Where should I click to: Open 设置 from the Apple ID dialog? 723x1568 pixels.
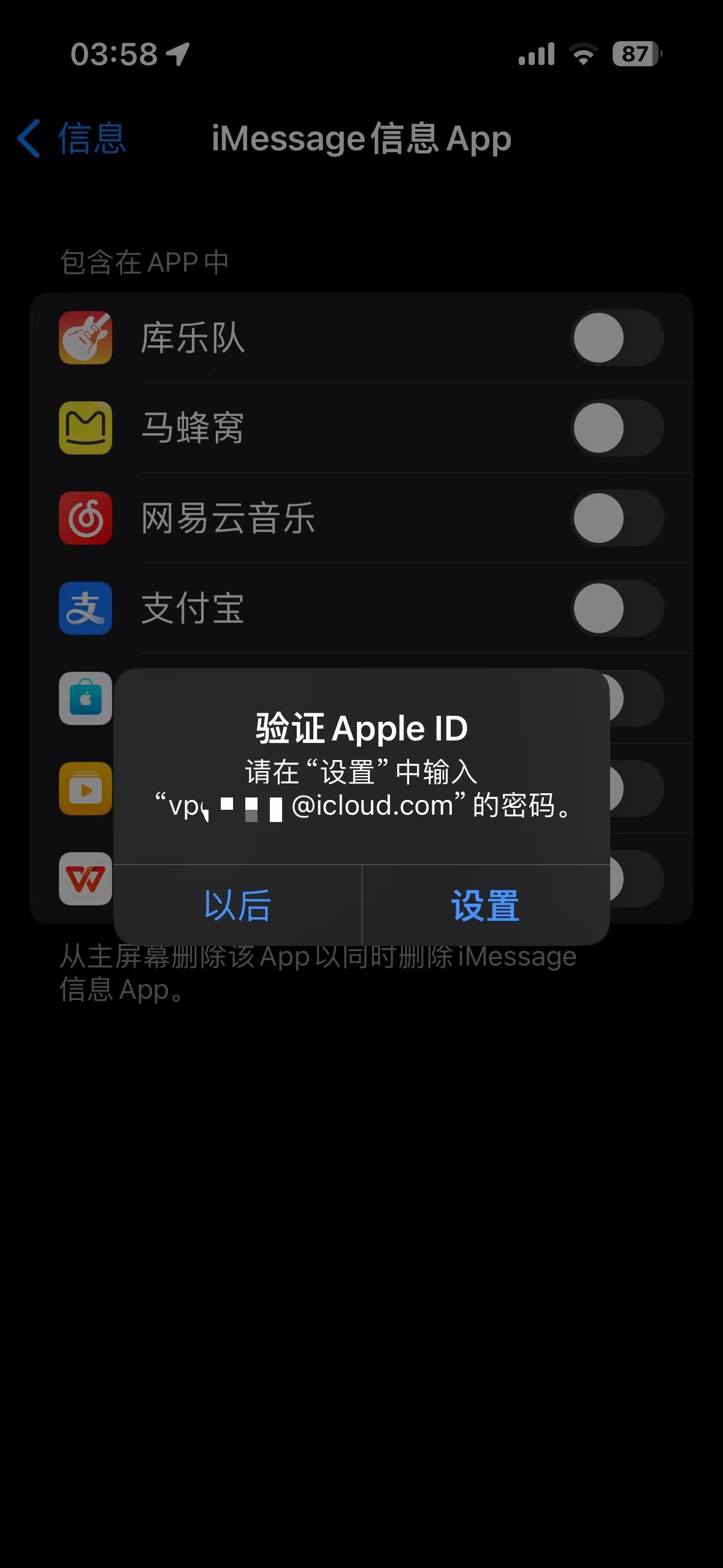tap(485, 905)
